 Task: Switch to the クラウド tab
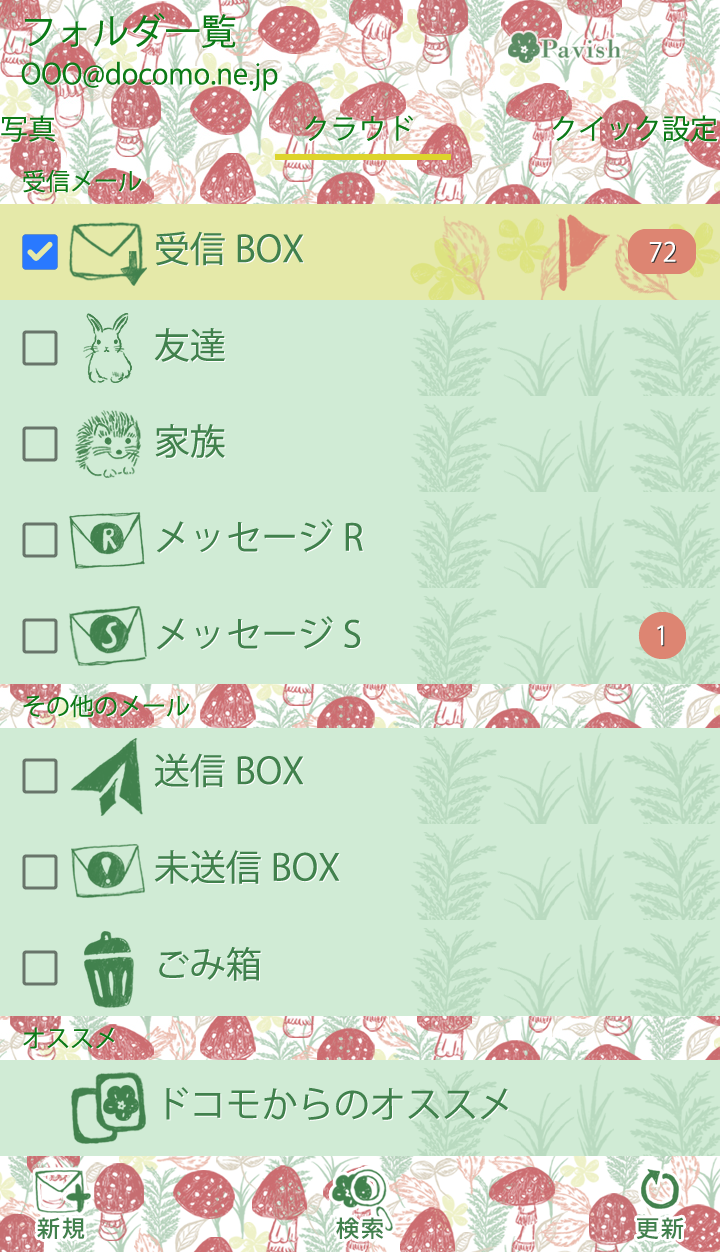pos(360,129)
